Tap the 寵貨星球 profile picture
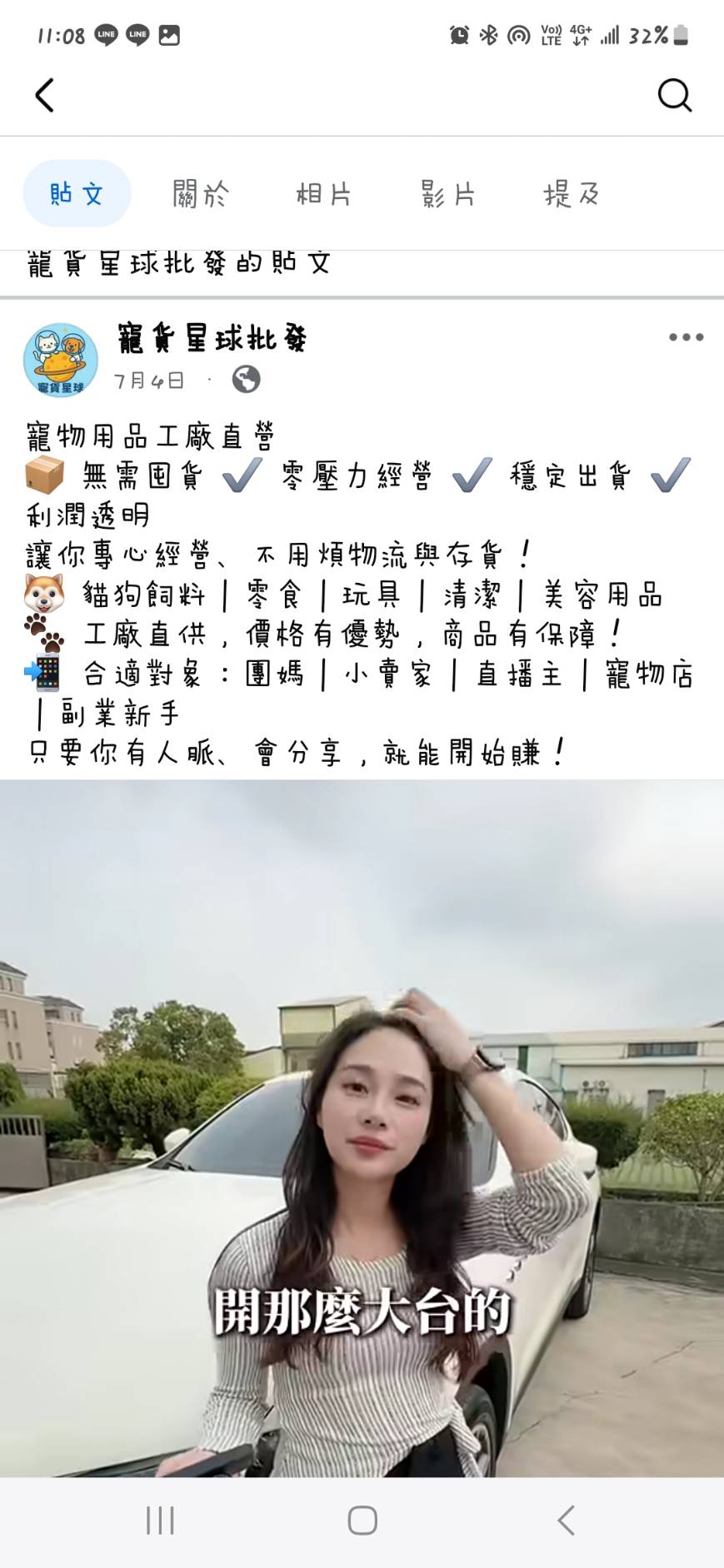This screenshot has height=1568, width=724. [x=61, y=360]
